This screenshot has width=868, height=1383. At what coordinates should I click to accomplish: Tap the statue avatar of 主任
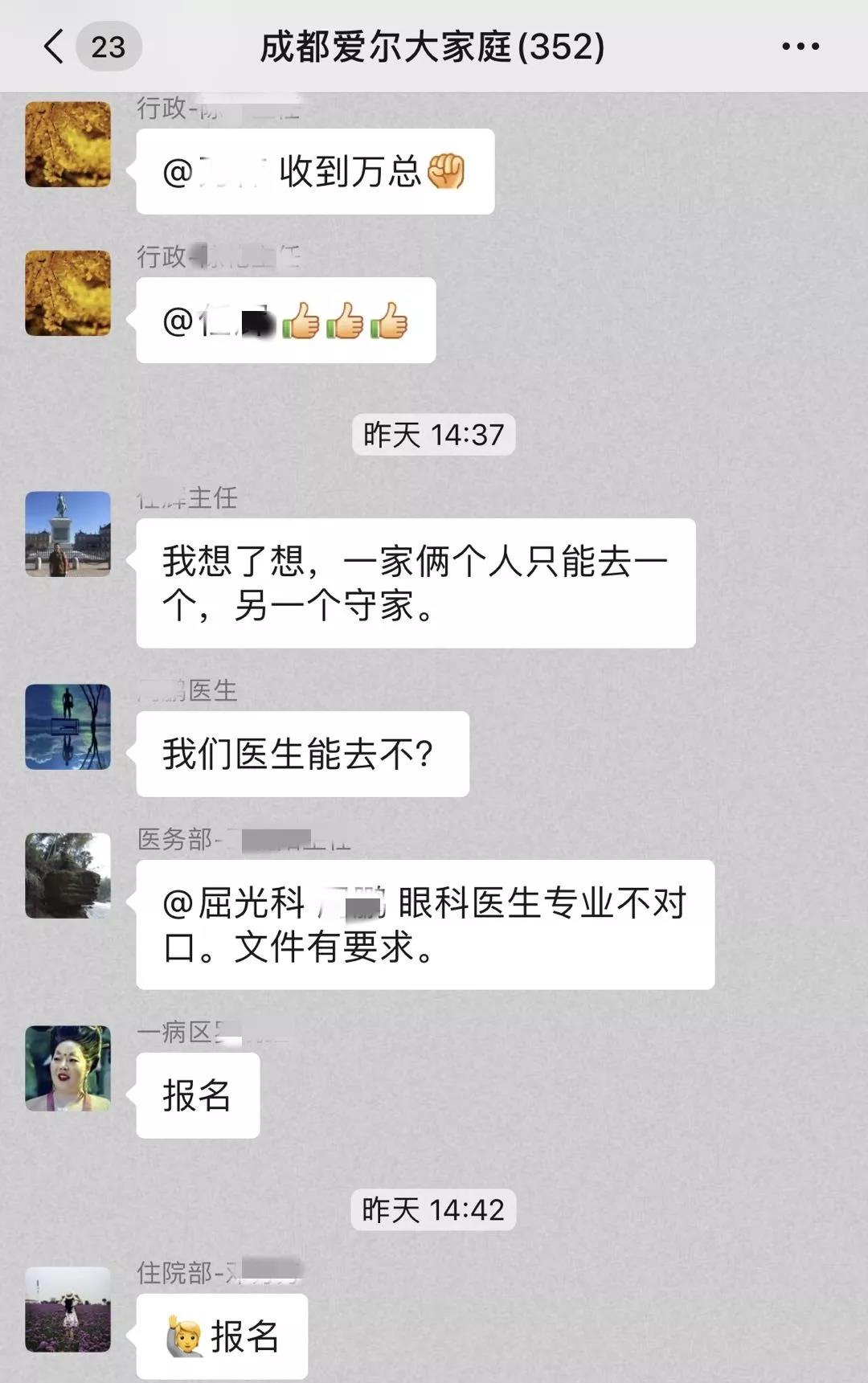coord(68,534)
